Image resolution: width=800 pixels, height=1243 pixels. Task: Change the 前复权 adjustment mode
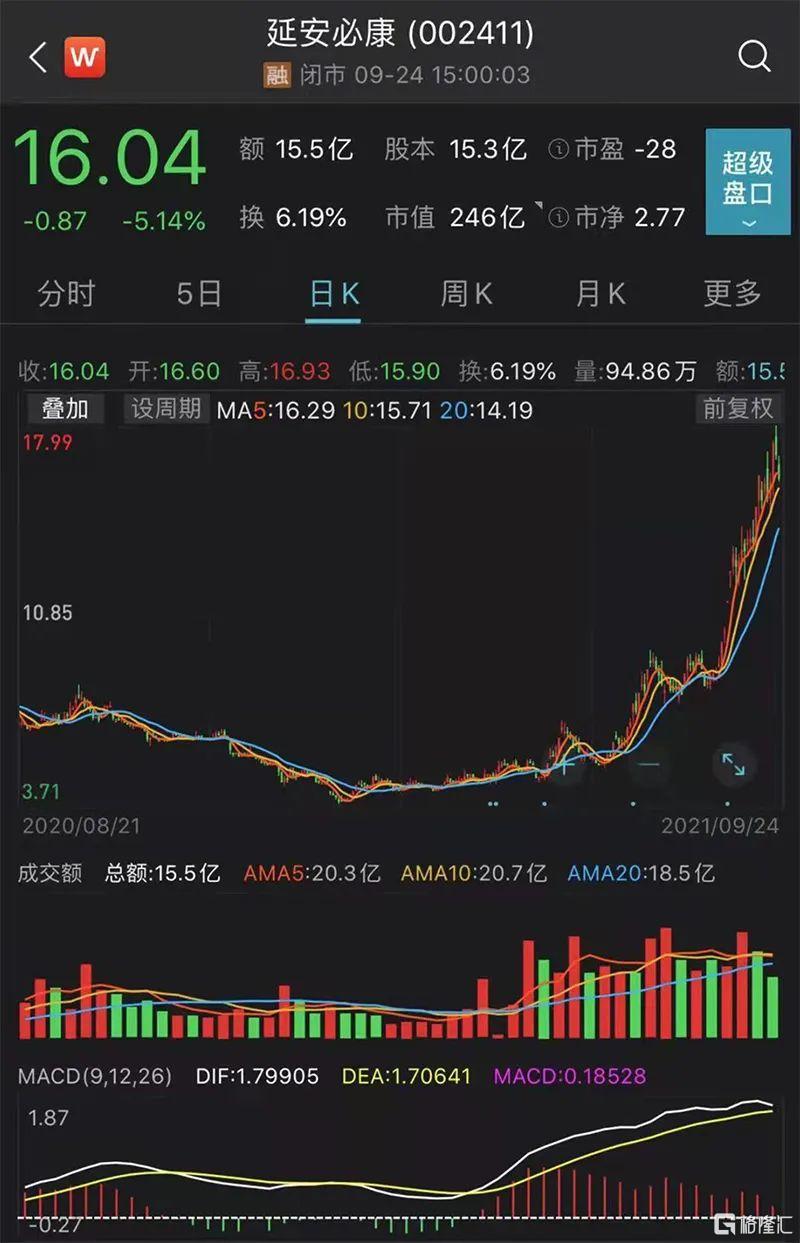[738, 409]
